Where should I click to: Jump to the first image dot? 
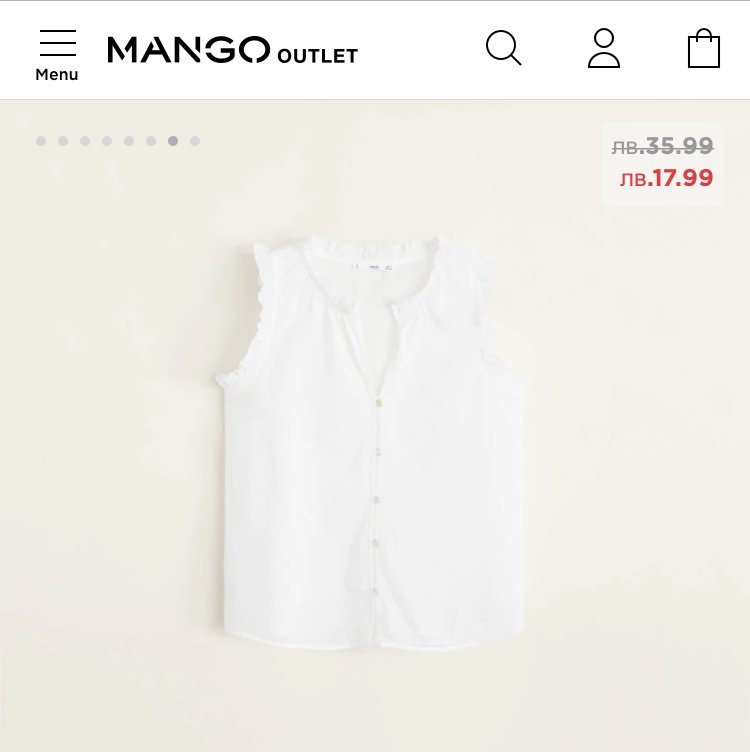[41, 141]
